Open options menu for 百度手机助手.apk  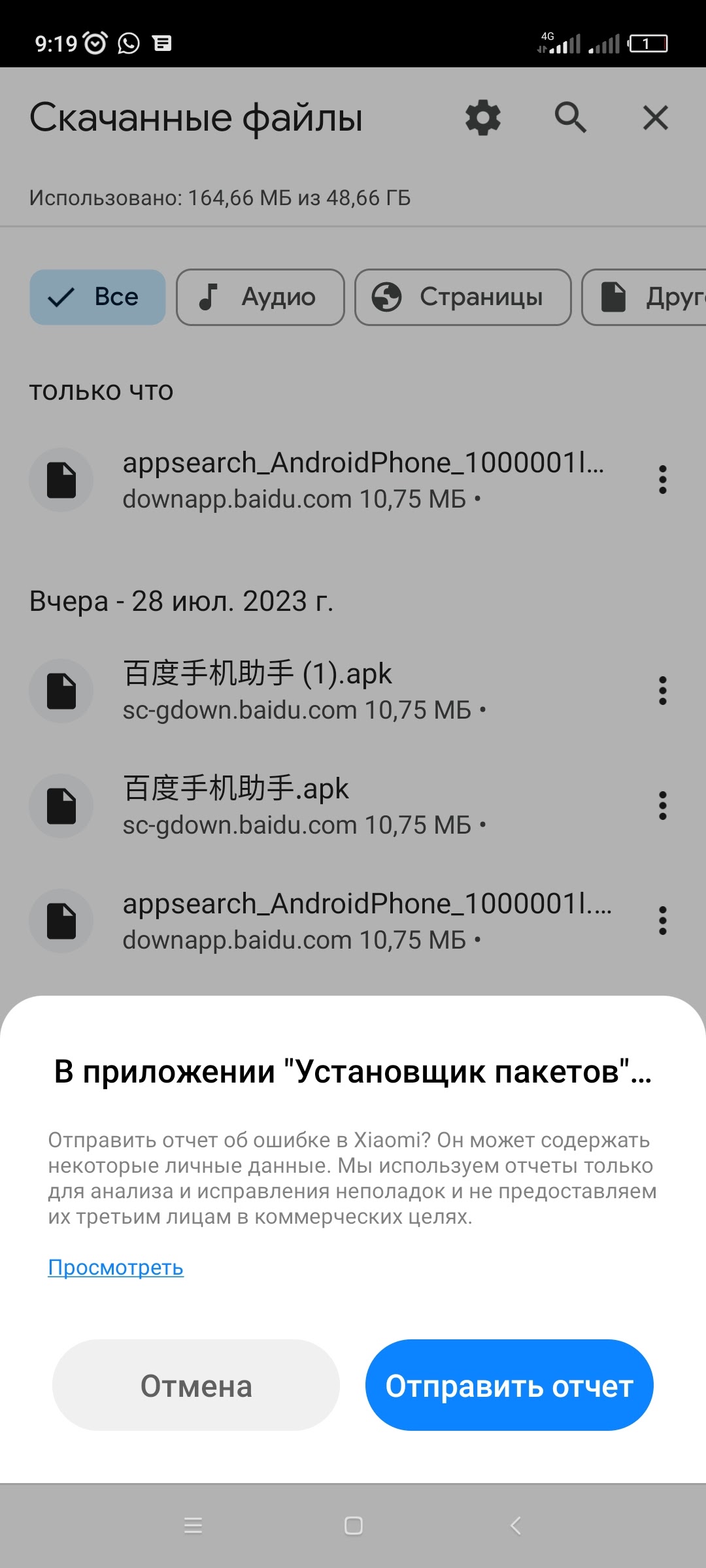coord(662,806)
